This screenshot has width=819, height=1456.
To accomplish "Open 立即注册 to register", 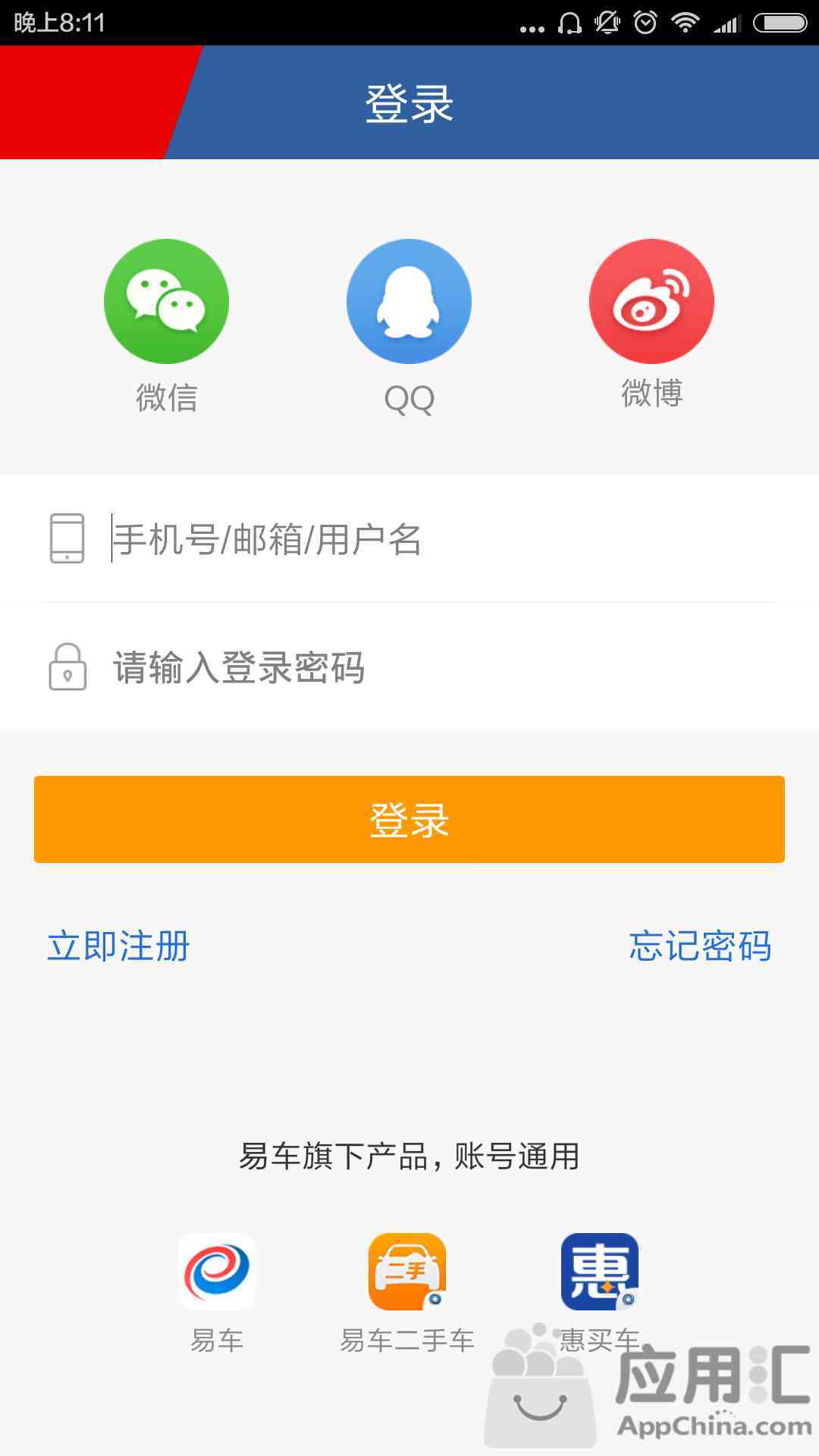I will [118, 946].
